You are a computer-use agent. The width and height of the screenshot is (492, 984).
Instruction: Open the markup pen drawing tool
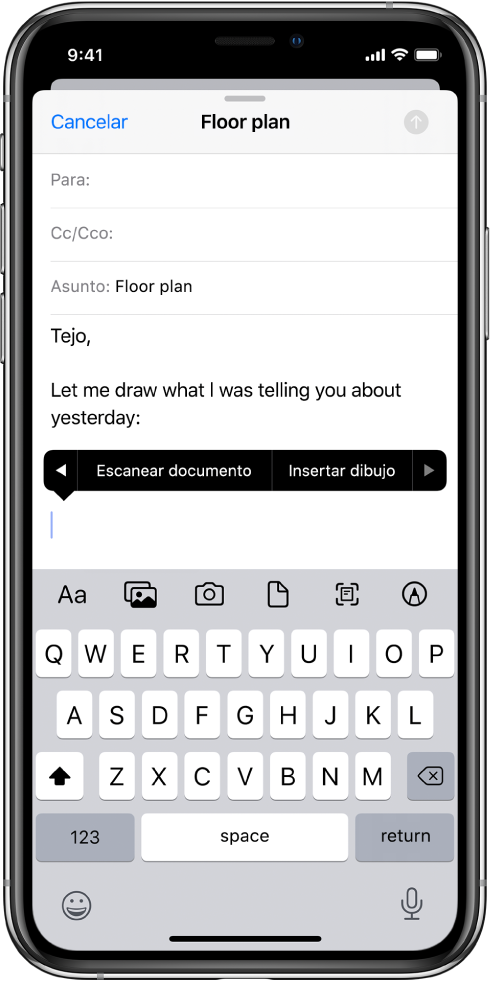[415, 594]
